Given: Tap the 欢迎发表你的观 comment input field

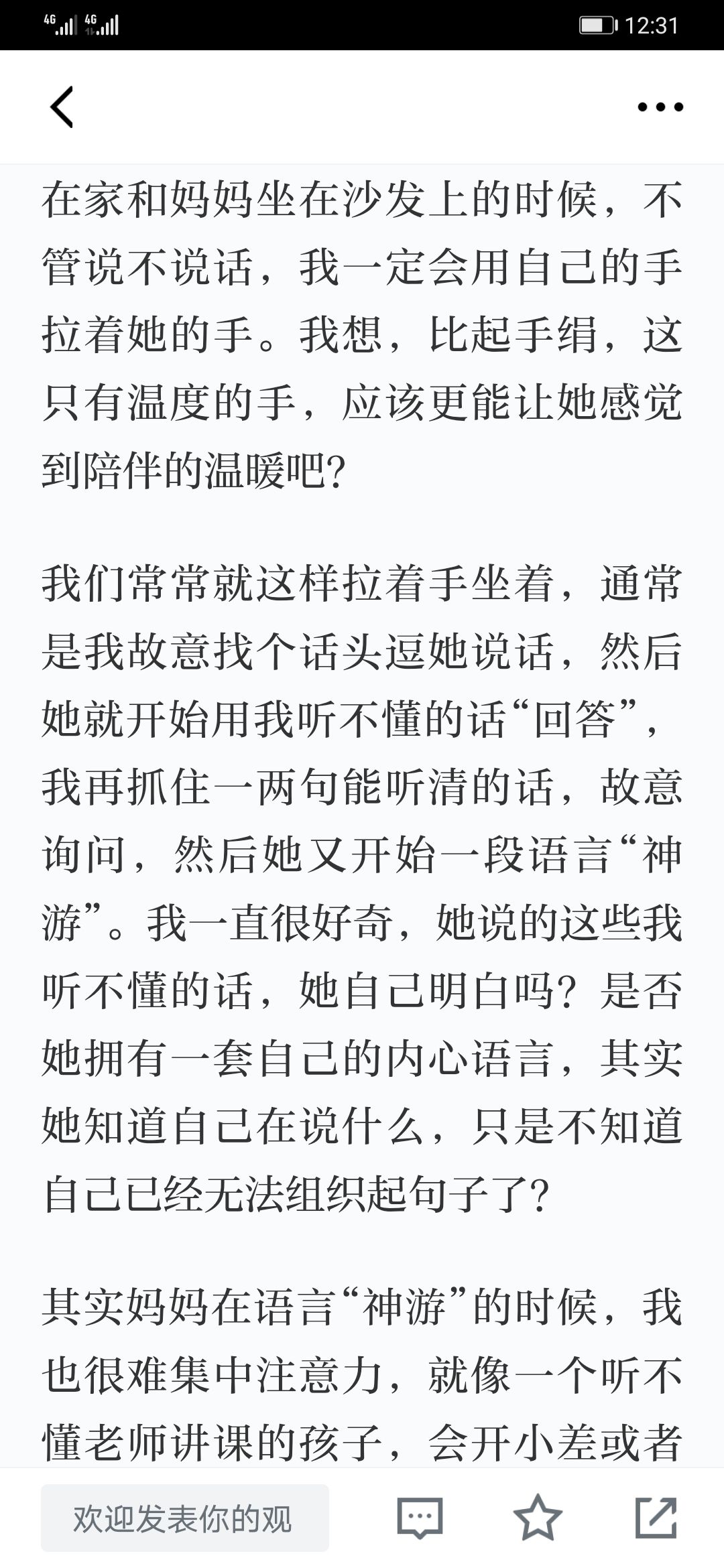Looking at the screenshot, I should tap(185, 1518).
